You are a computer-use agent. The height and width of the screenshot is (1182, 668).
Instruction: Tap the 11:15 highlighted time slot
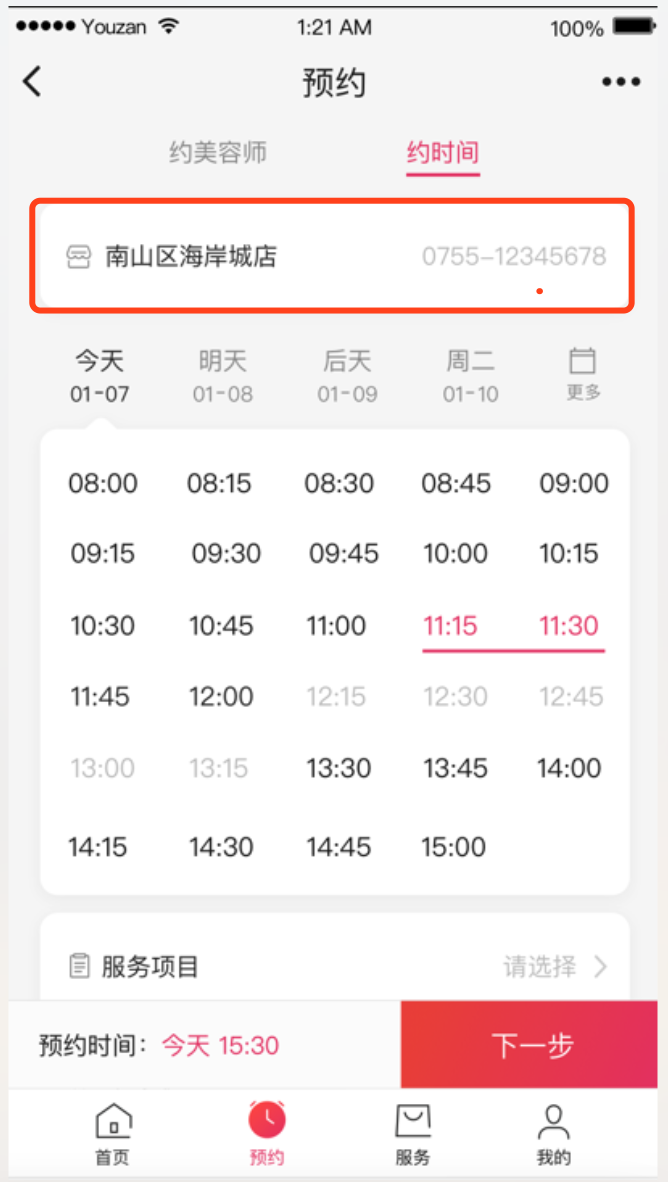(x=450, y=626)
